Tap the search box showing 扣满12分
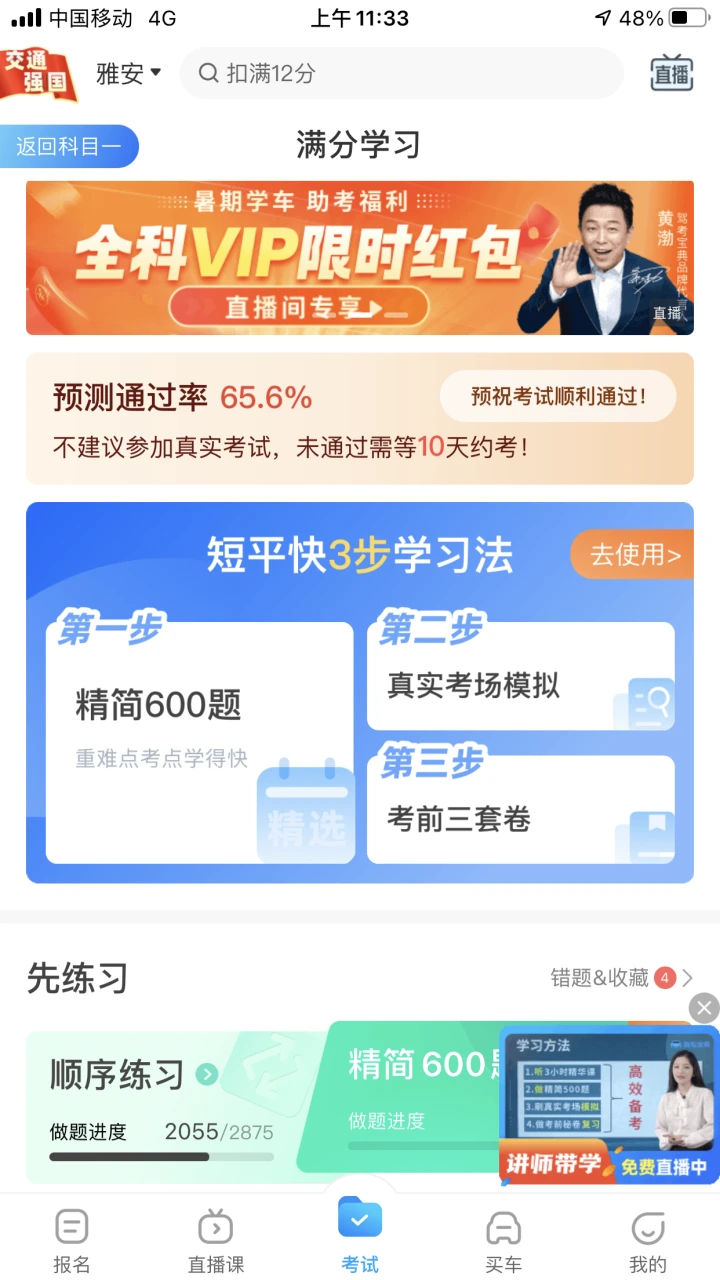 tap(400, 73)
